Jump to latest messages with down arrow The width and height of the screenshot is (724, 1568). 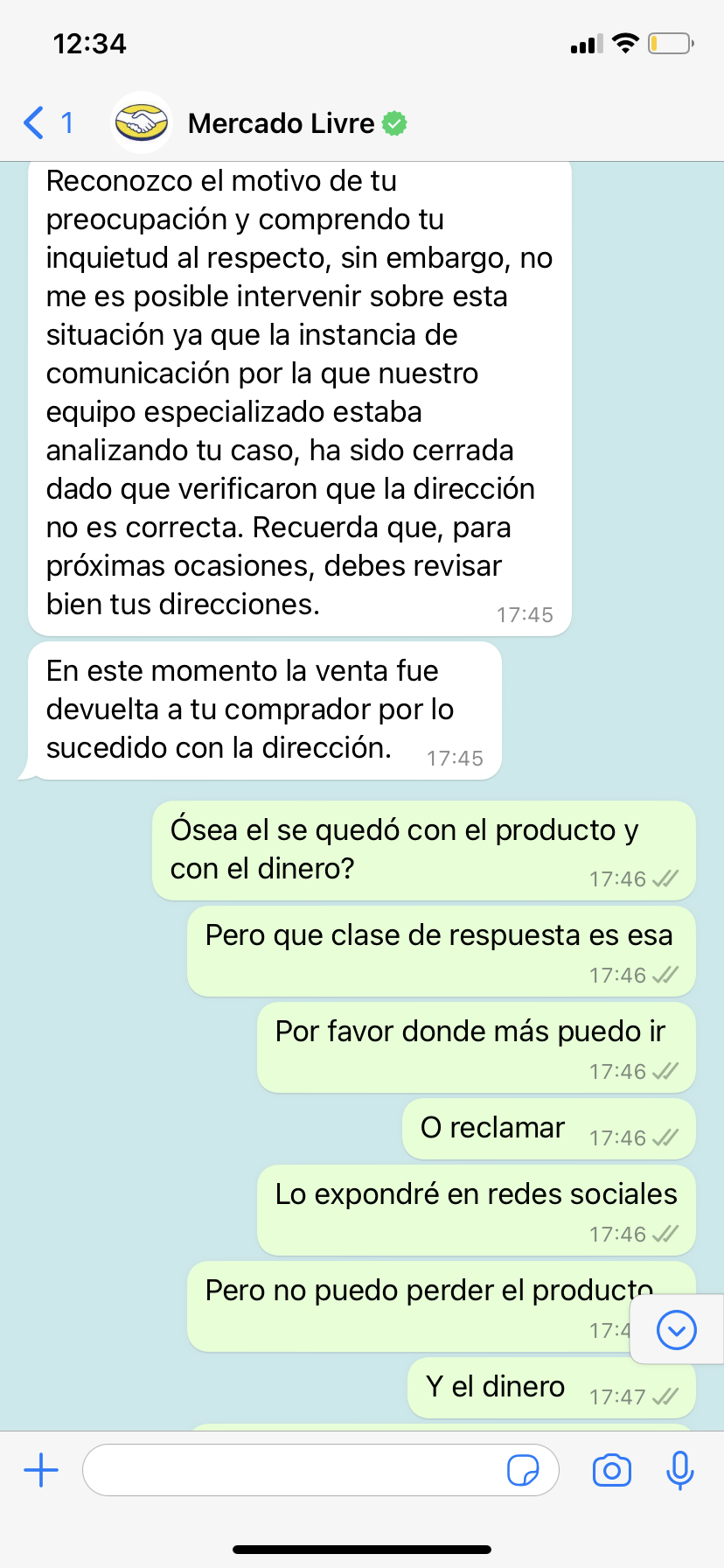pos(676,1330)
